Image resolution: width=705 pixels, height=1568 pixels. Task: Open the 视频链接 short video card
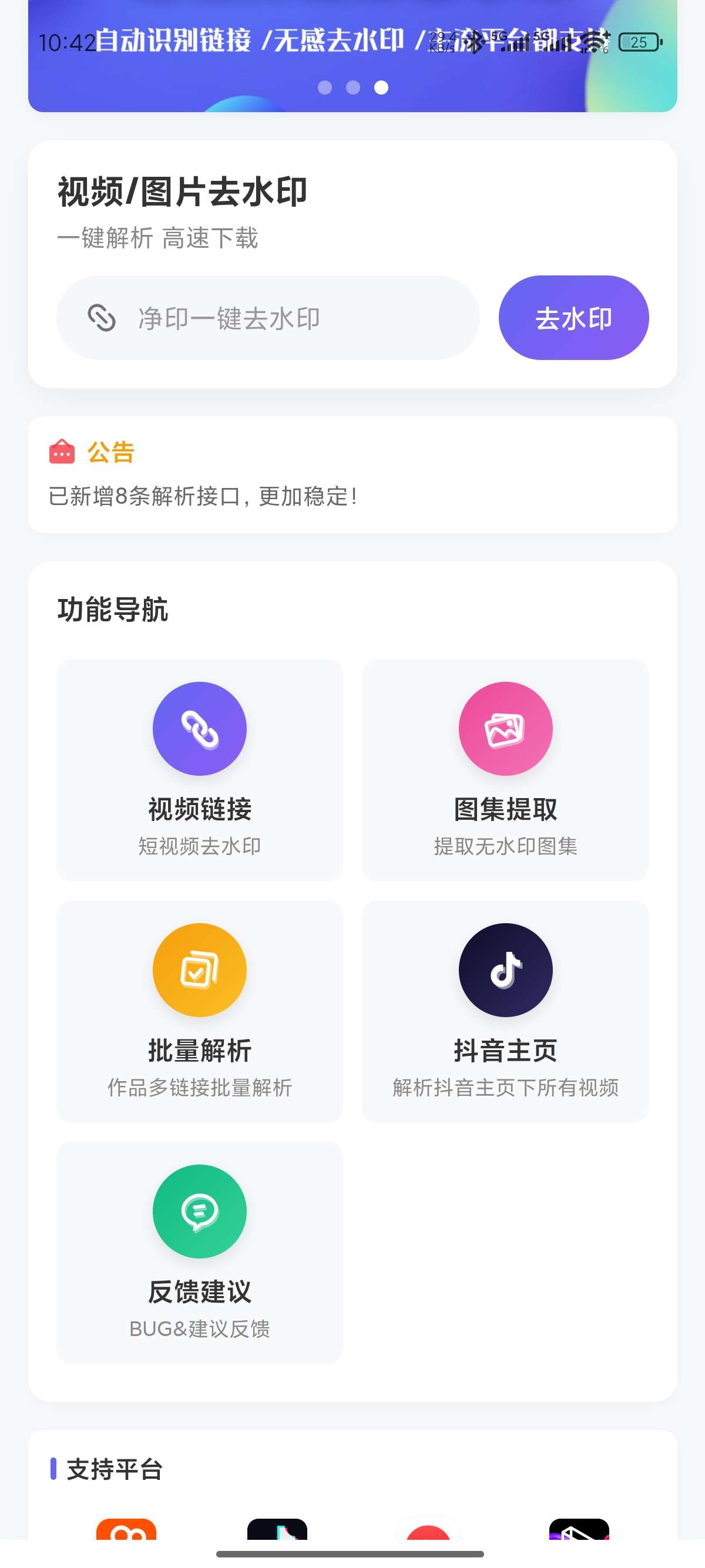tap(200, 769)
